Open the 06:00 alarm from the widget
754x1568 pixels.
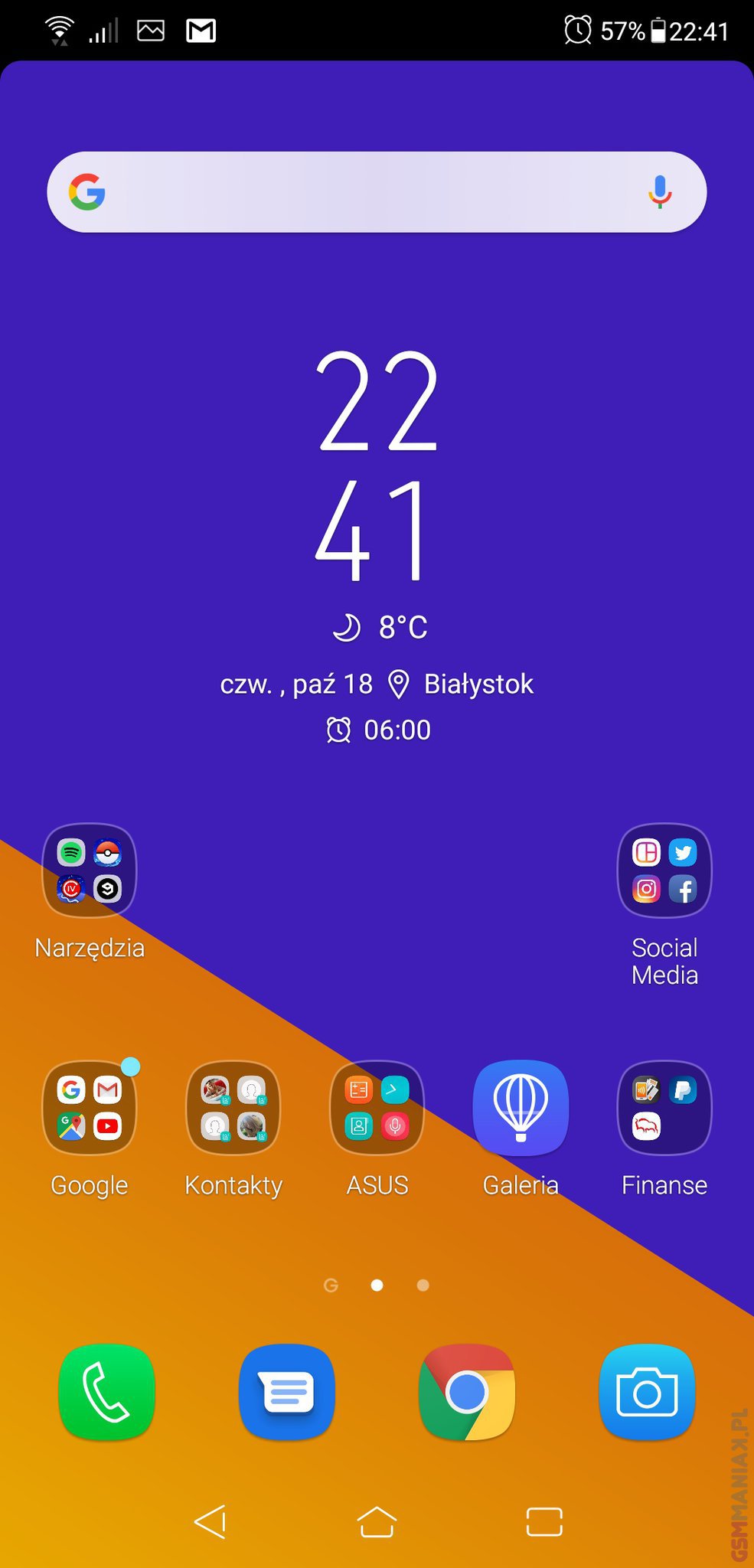(379, 730)
